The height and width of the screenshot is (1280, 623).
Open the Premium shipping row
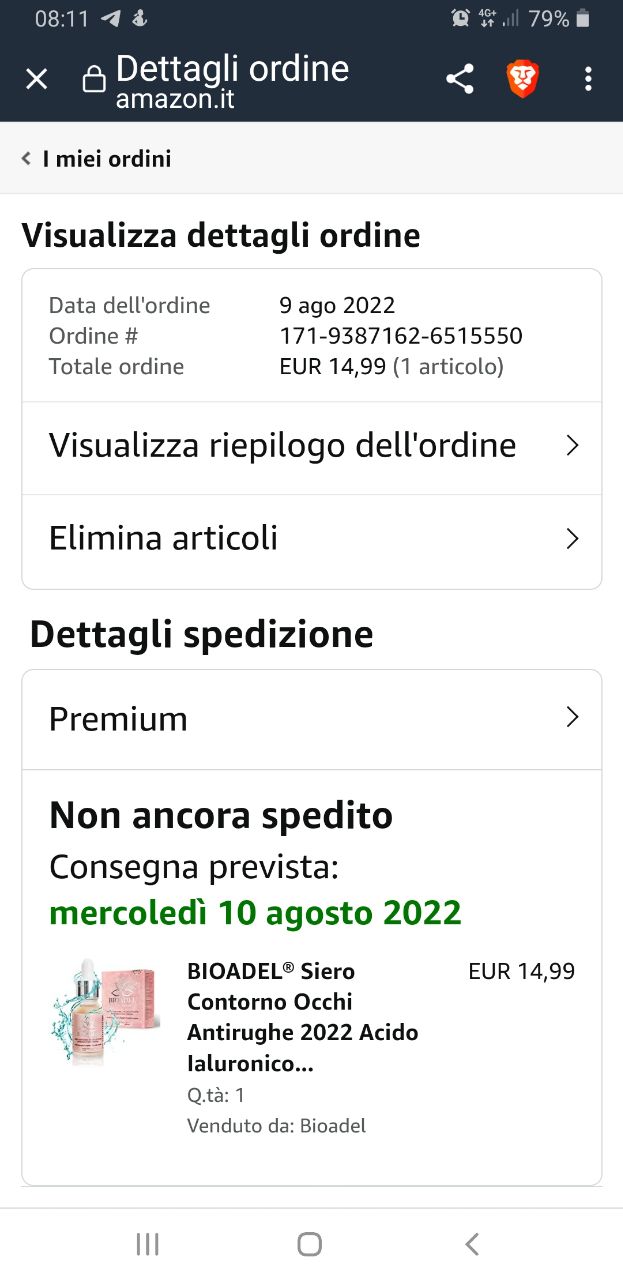pos(312,718)
